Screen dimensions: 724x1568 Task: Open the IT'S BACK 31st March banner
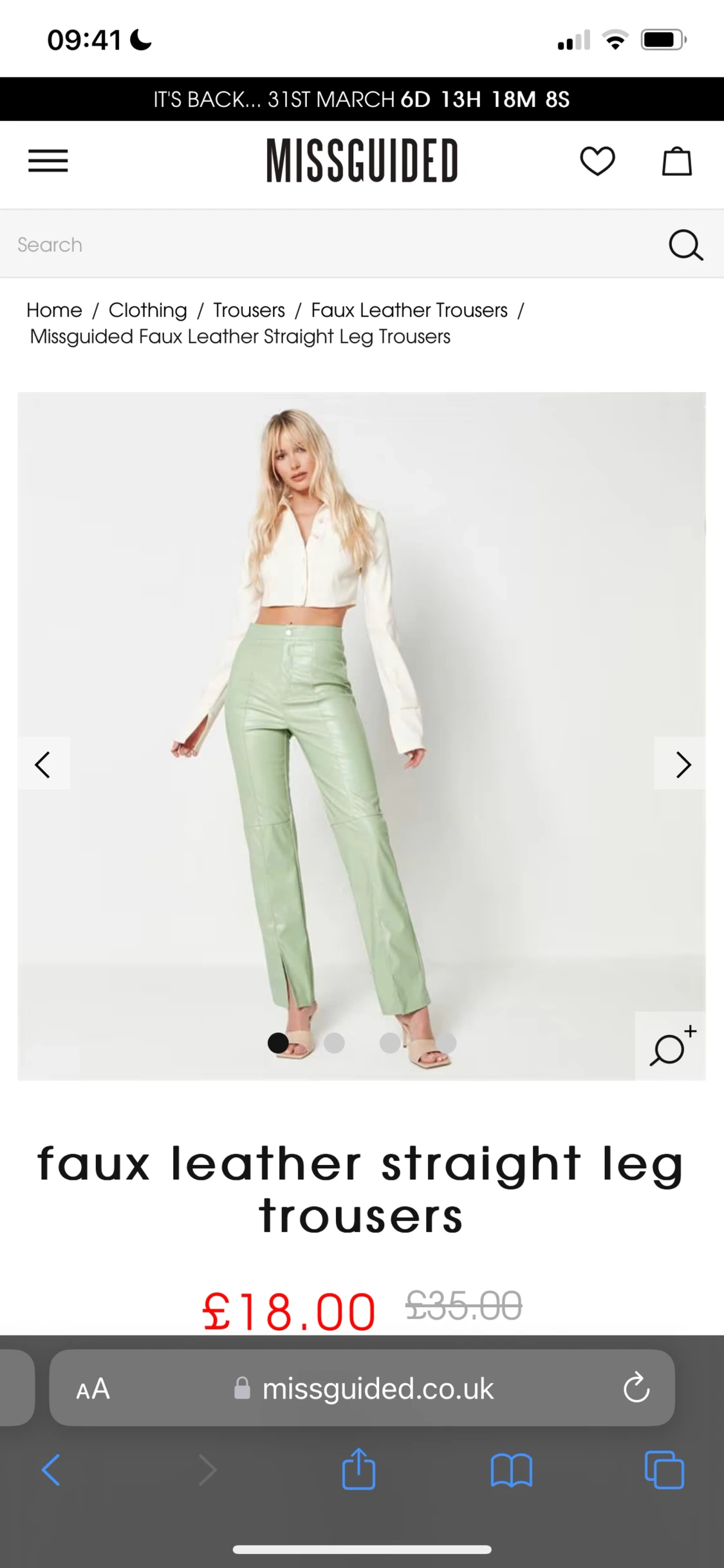click(362, 99)
